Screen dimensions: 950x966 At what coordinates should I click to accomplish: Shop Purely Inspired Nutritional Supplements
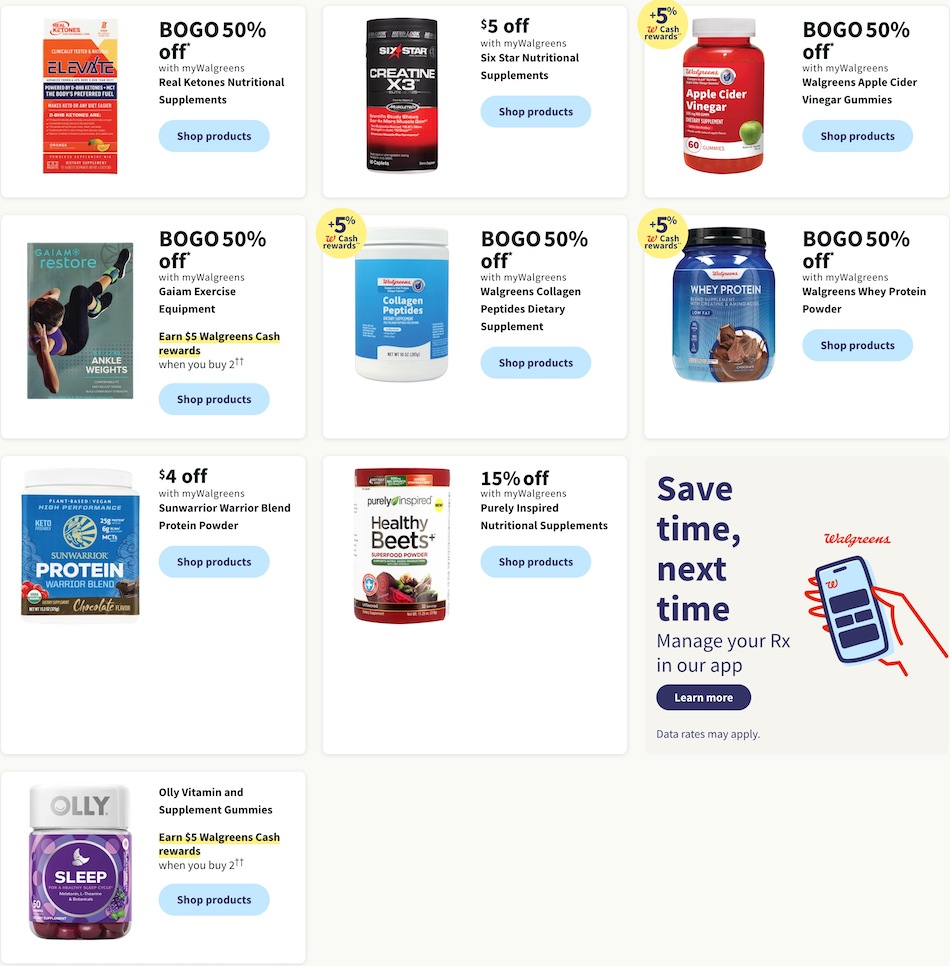click(535, 562)
